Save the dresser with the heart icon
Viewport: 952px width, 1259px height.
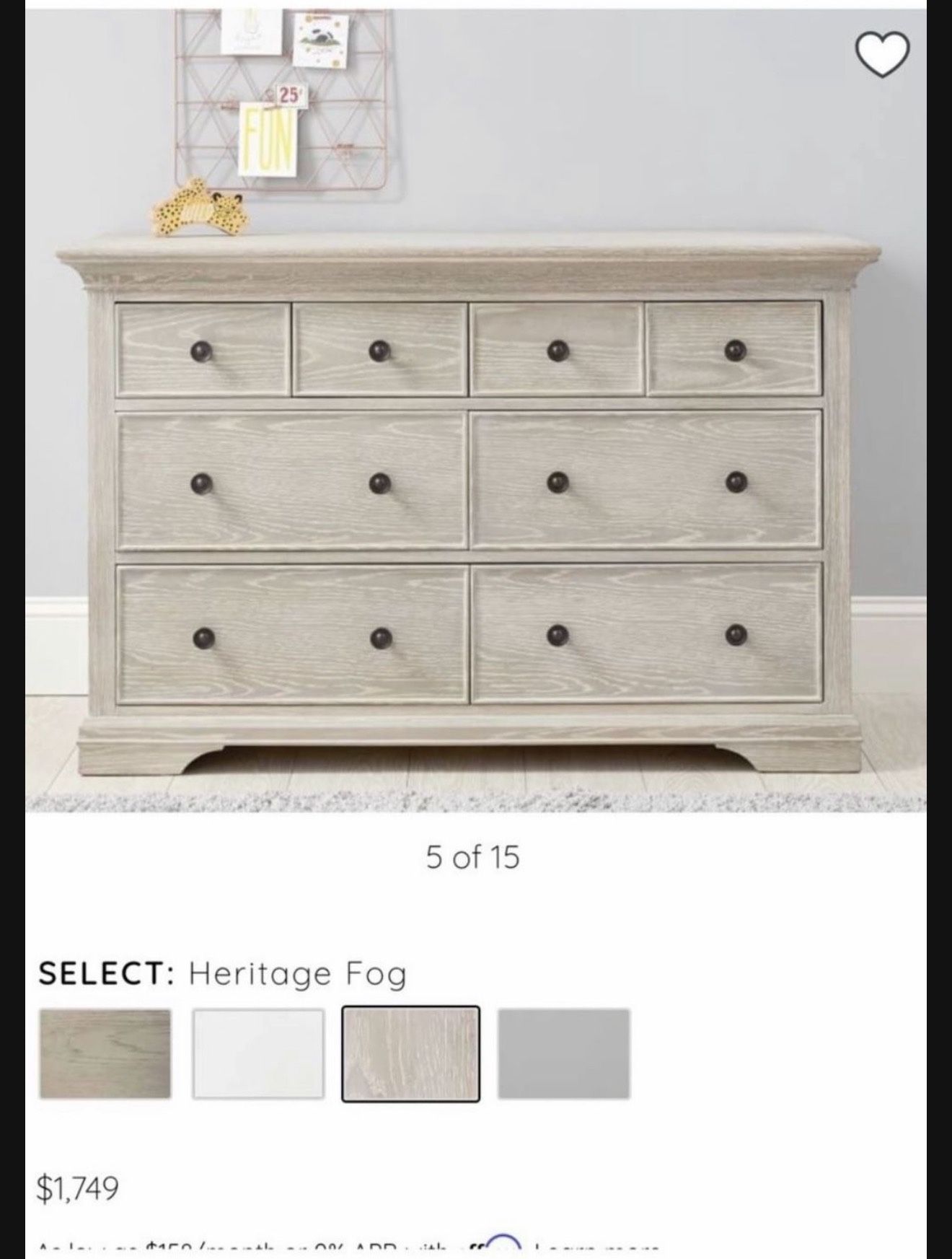tap(882, 55)
